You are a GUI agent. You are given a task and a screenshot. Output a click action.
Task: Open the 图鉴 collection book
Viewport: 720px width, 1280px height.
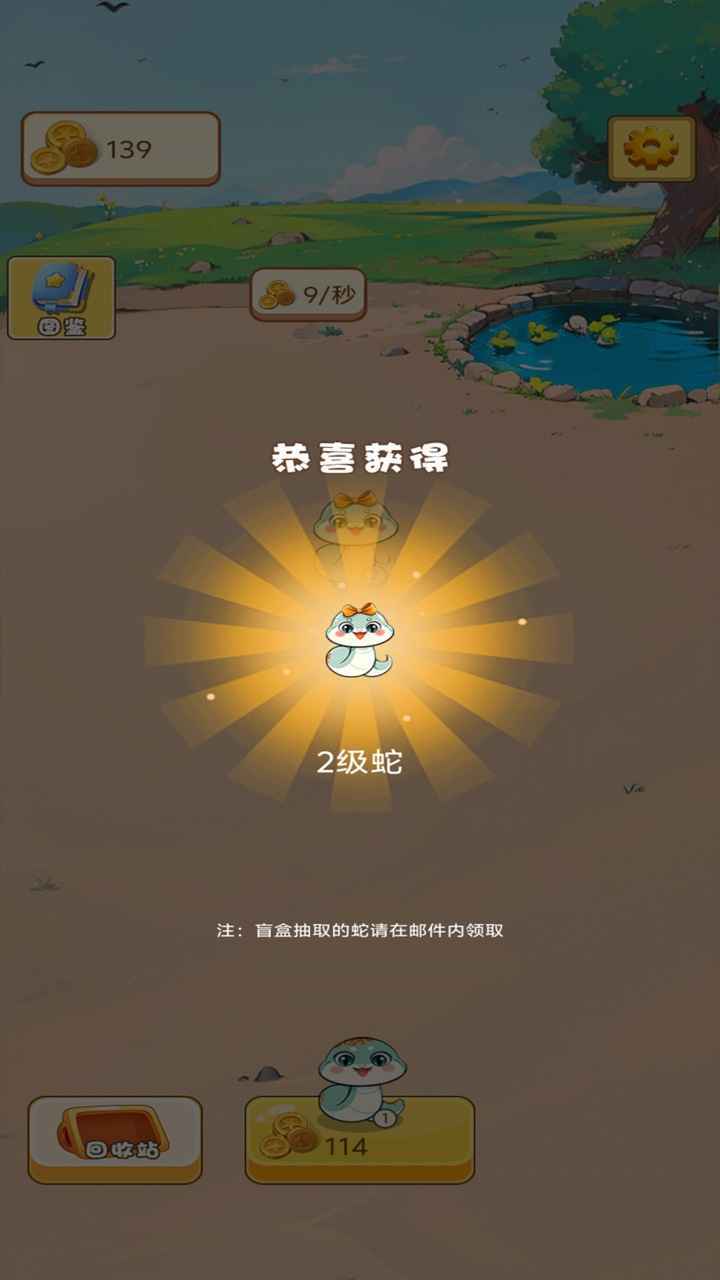coord(61,298)
